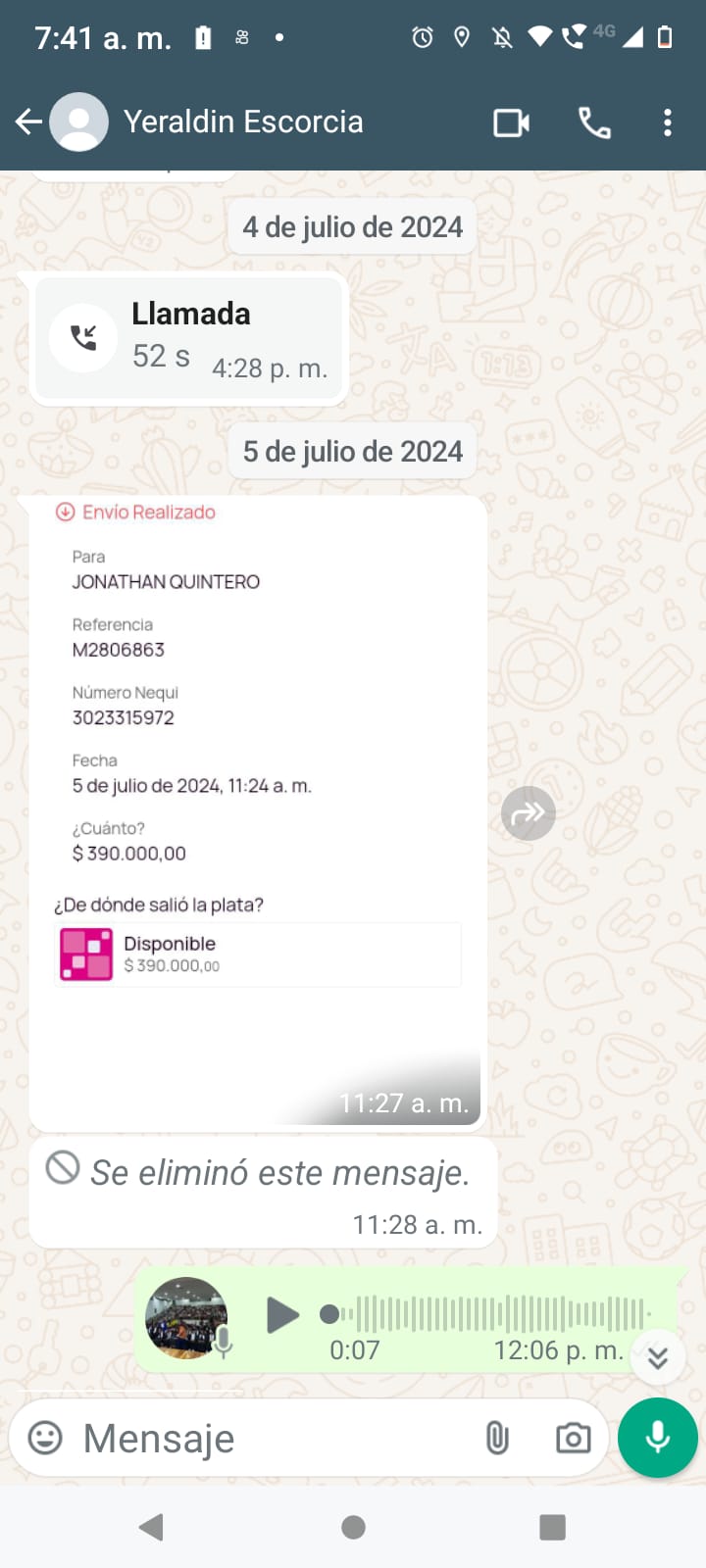Forward the Nequi receipt image
Viewport: 706px width, 1568px height.
point(529,813)
